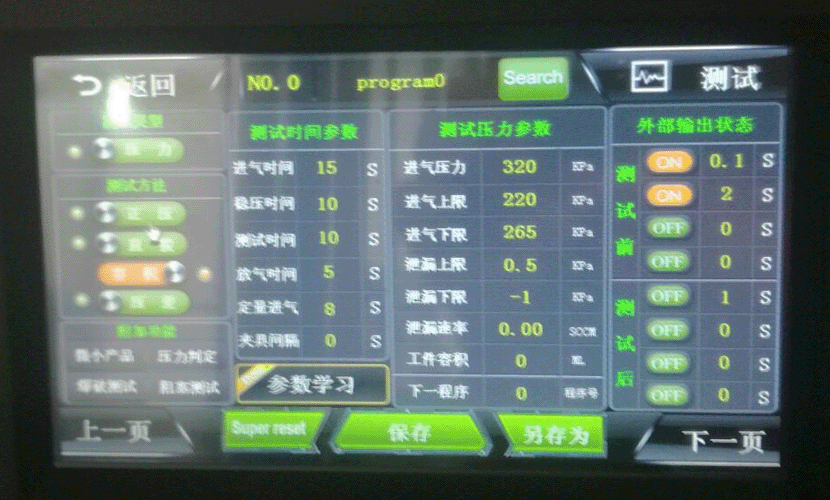Image resolution: width=830 pixels, height=500 pixels.
Task: Switch off the ON toggle beside 0.1 S
Action: 668,162
